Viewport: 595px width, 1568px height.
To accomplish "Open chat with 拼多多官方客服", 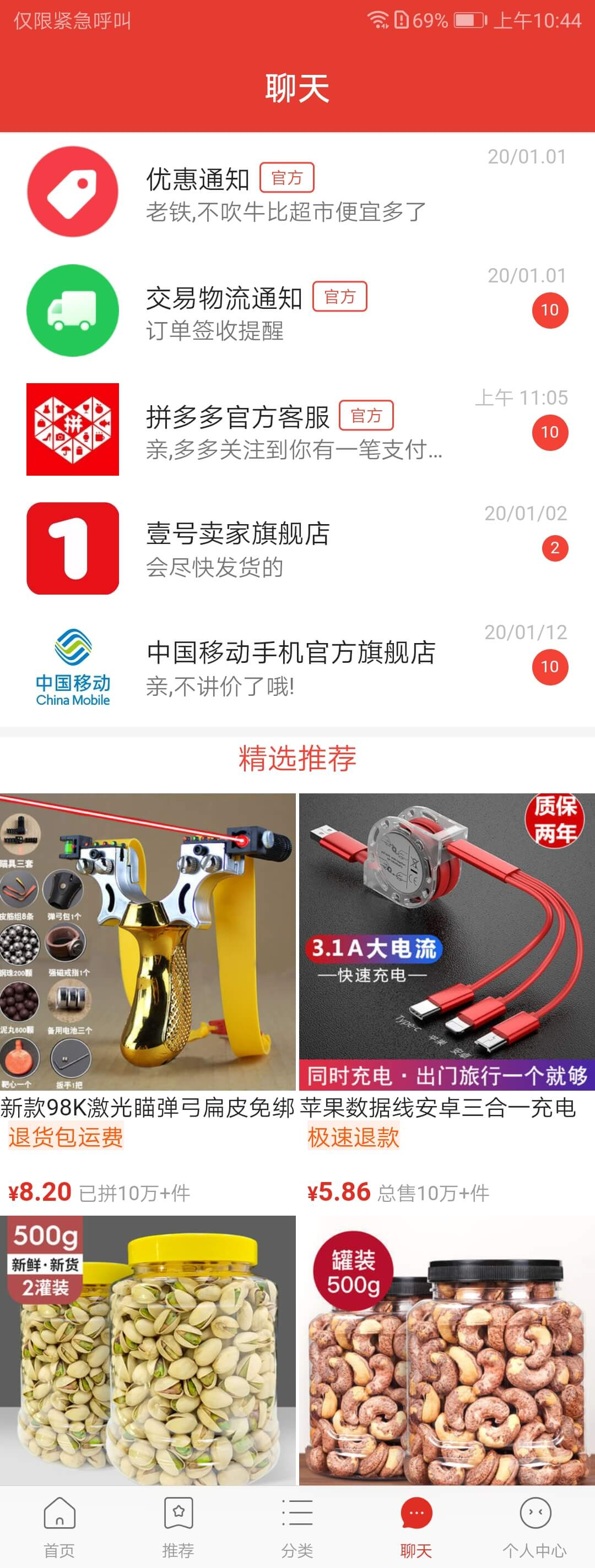I will coord(297,430).
